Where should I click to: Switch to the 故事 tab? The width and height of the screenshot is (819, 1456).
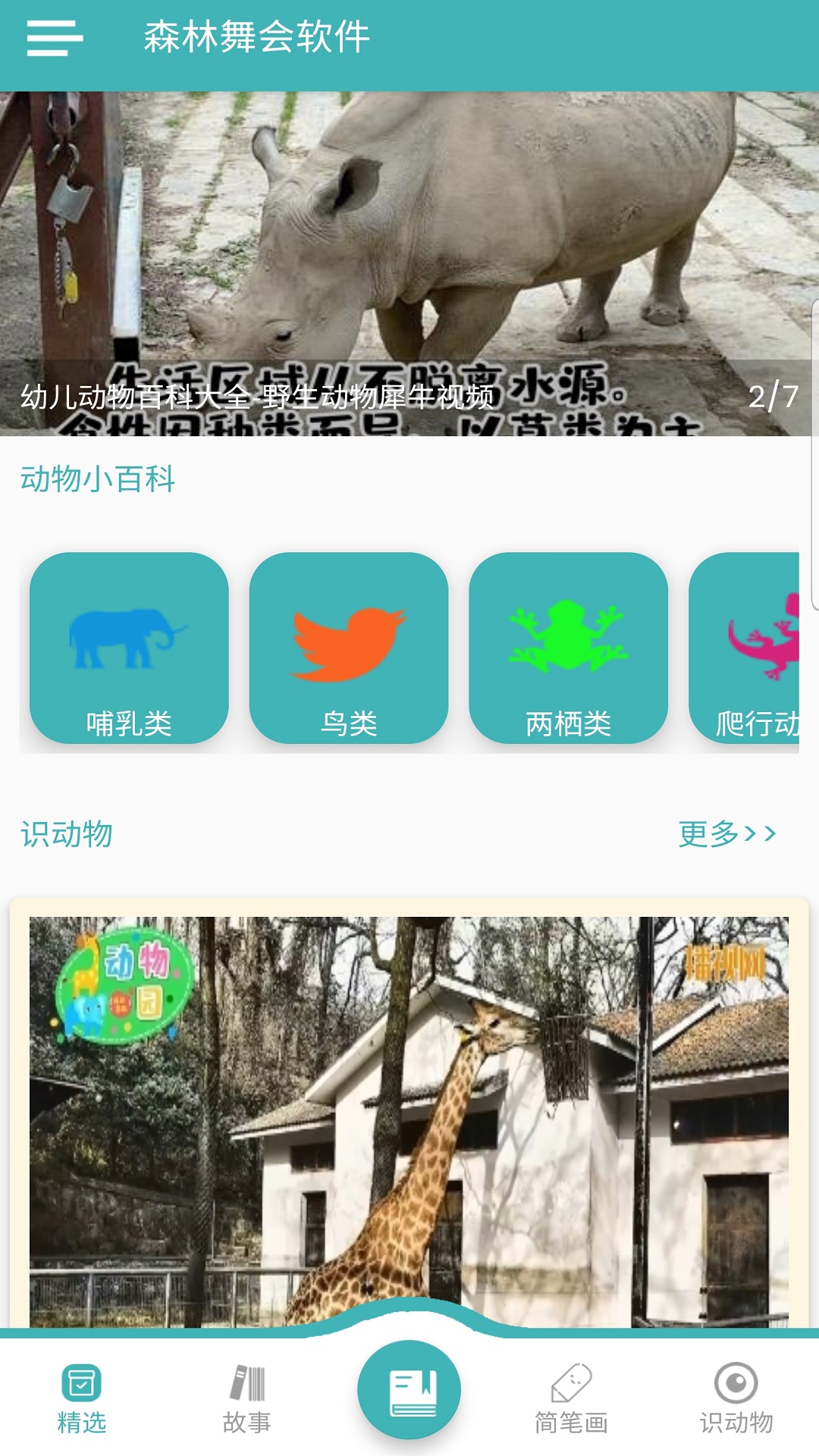tap(246, 1399)
